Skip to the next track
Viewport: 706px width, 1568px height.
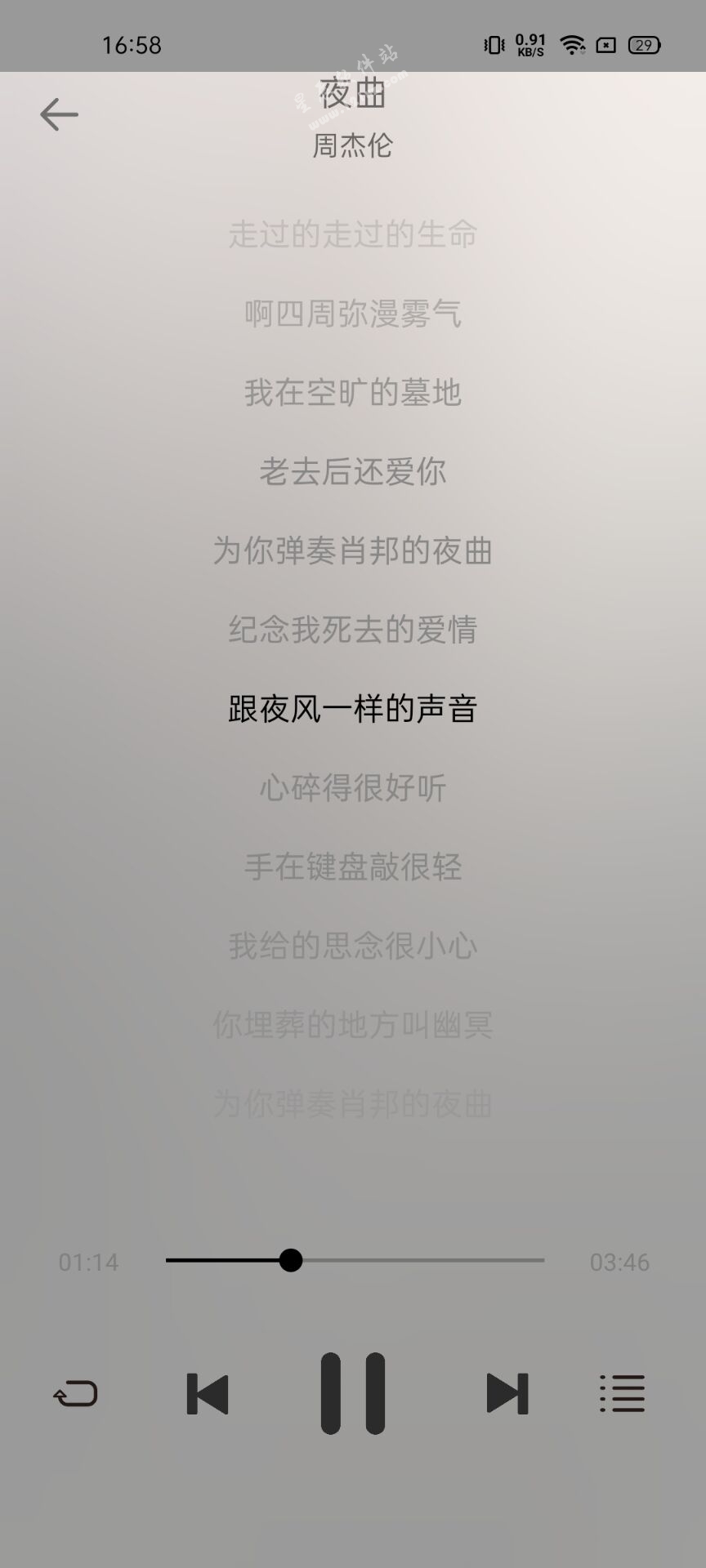(x=507, y=1393)
